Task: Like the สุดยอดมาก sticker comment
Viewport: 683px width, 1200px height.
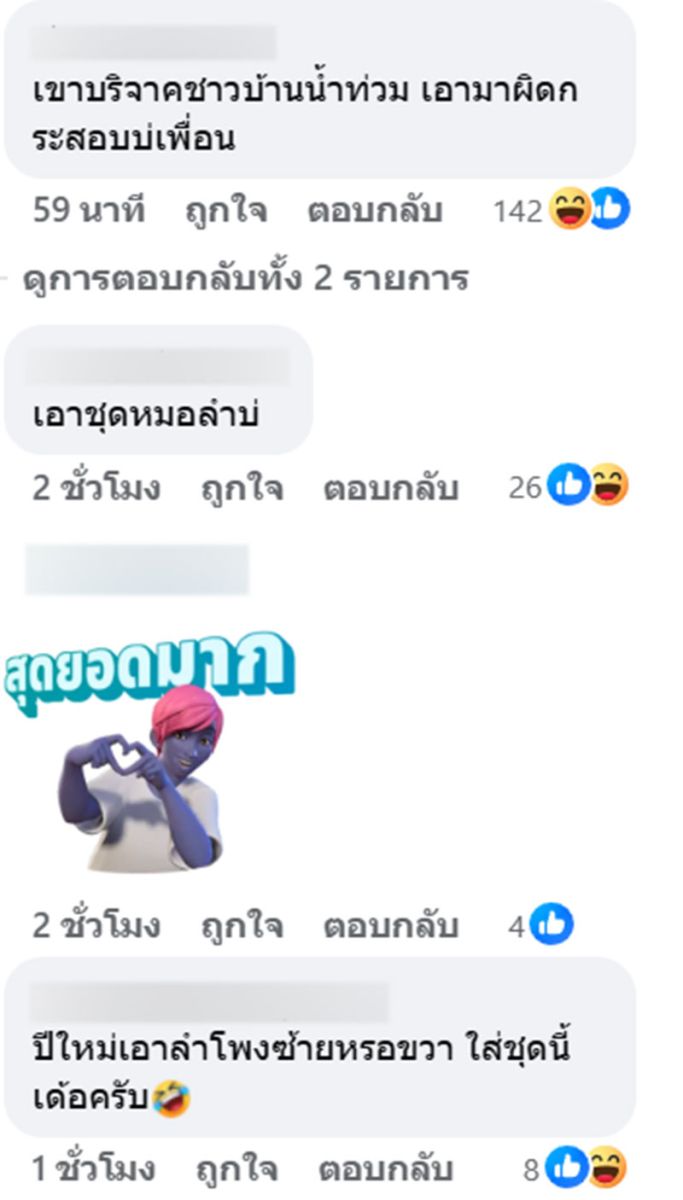Action: pos(241,925)
